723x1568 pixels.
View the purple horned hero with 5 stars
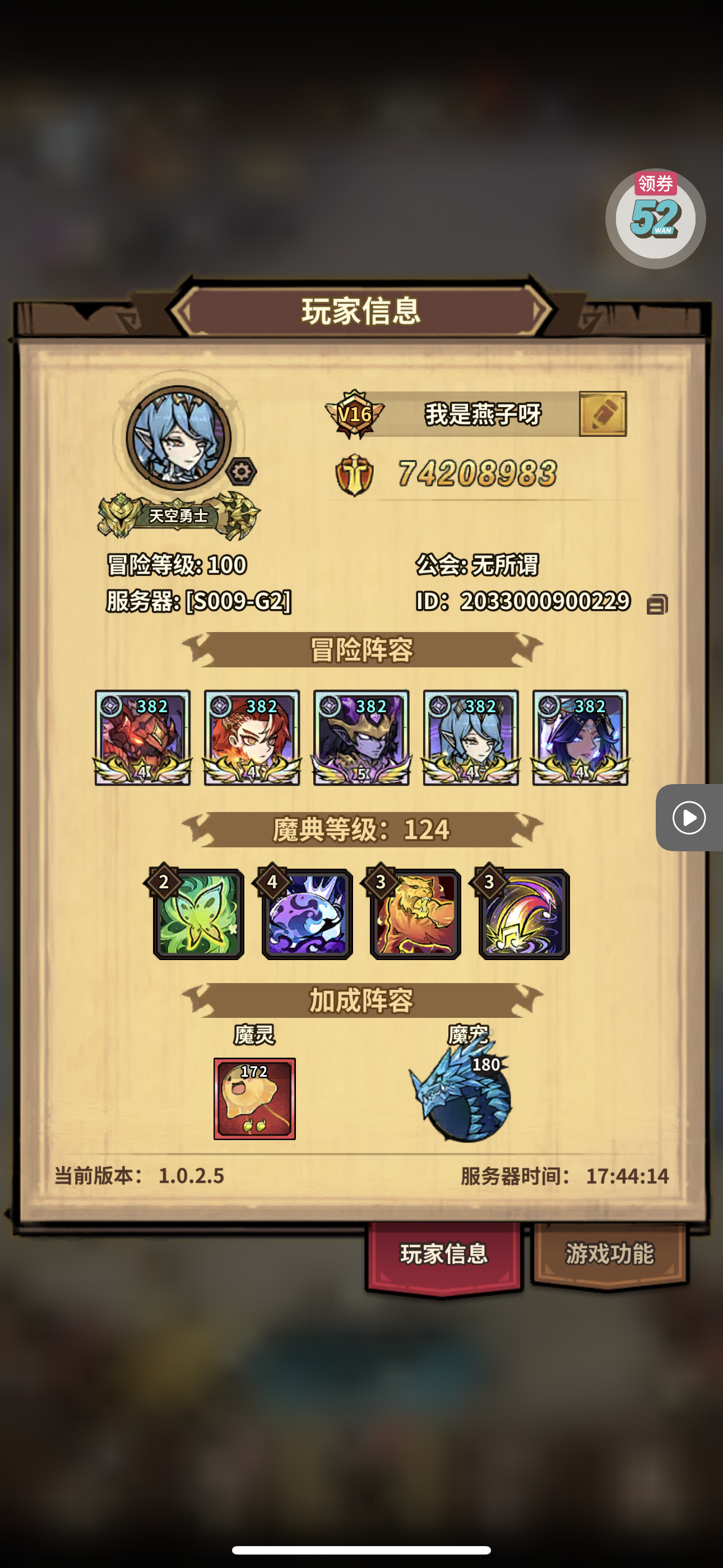tap(361, 738)
